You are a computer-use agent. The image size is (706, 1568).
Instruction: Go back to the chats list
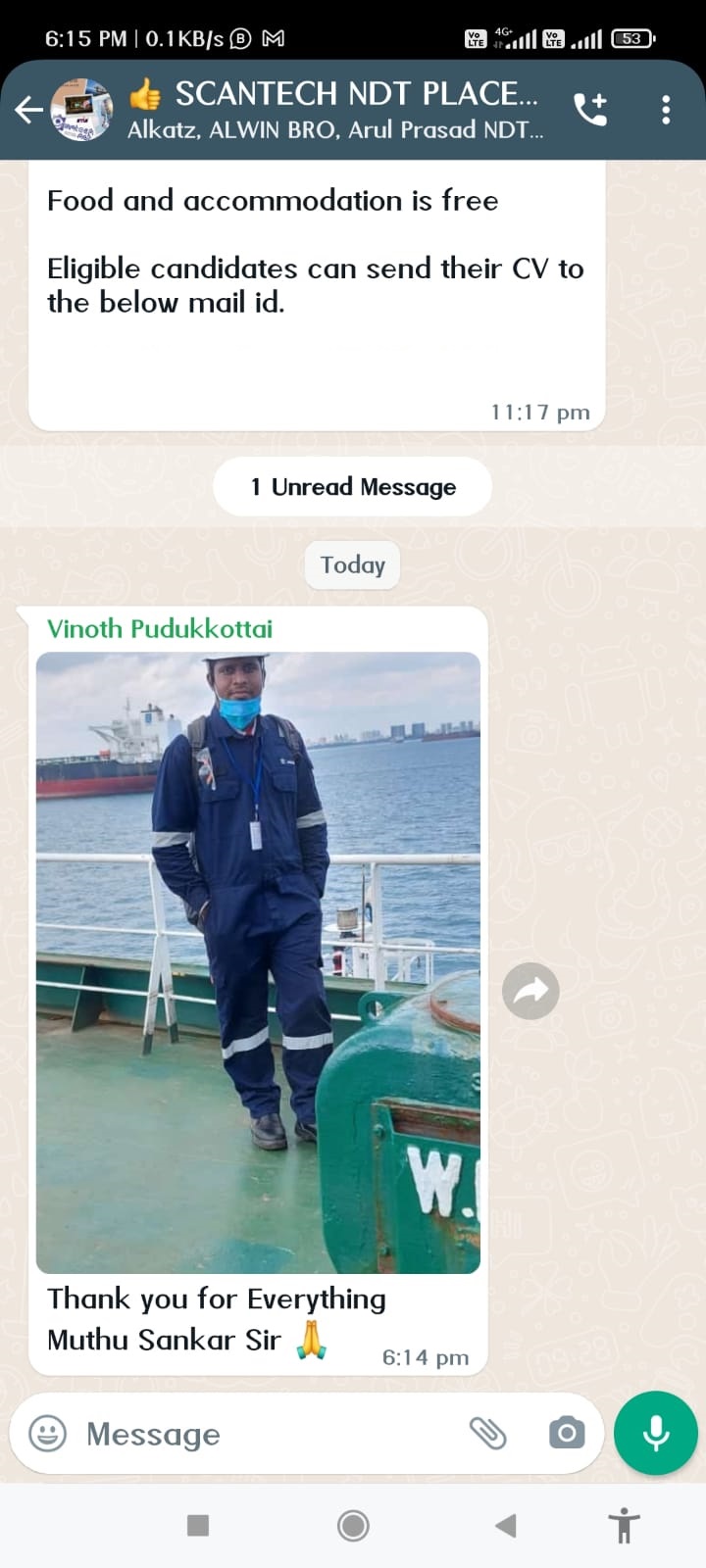pos(28,110)
